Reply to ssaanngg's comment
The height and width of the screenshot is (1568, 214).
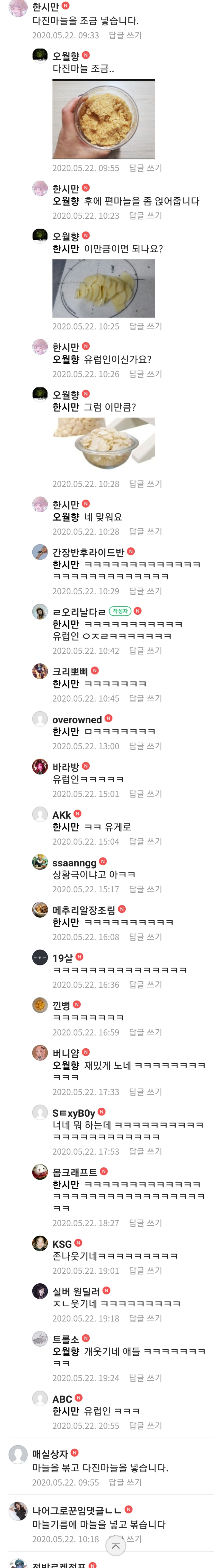coord(145,889)
